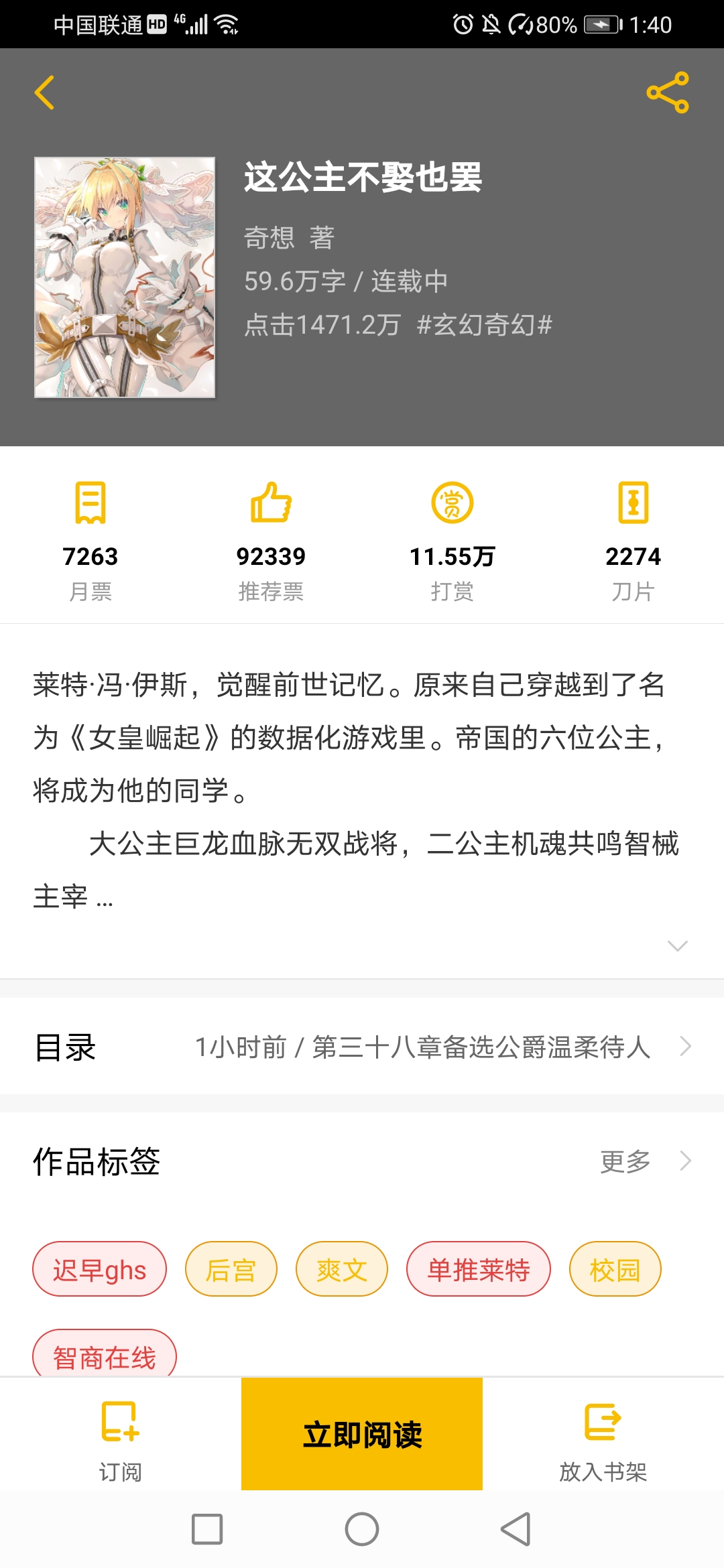Select the 后宫 tag
This screenshot has width=724, height=1568.
pyautogui.click(x=231, y=1270)
